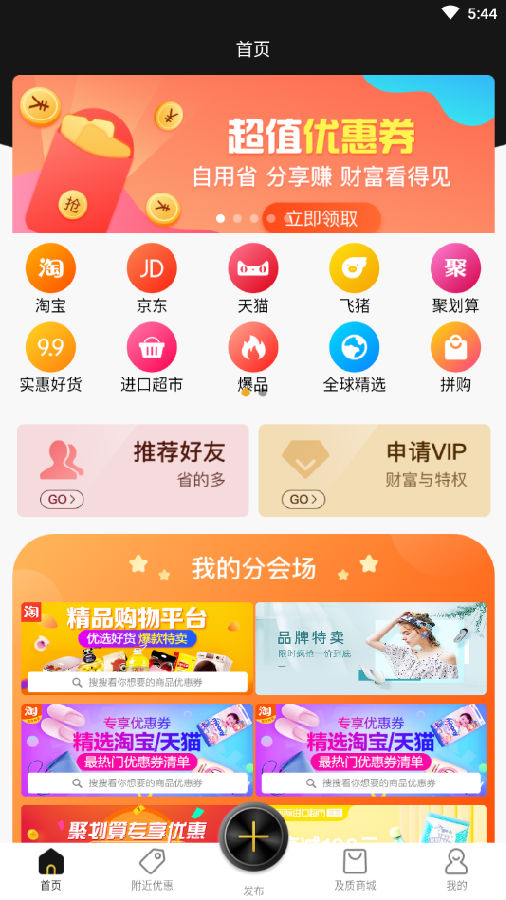The image size is (506, 900).
Task: Open the 超值优惠券 coupon banner
Action: [253, 154]
